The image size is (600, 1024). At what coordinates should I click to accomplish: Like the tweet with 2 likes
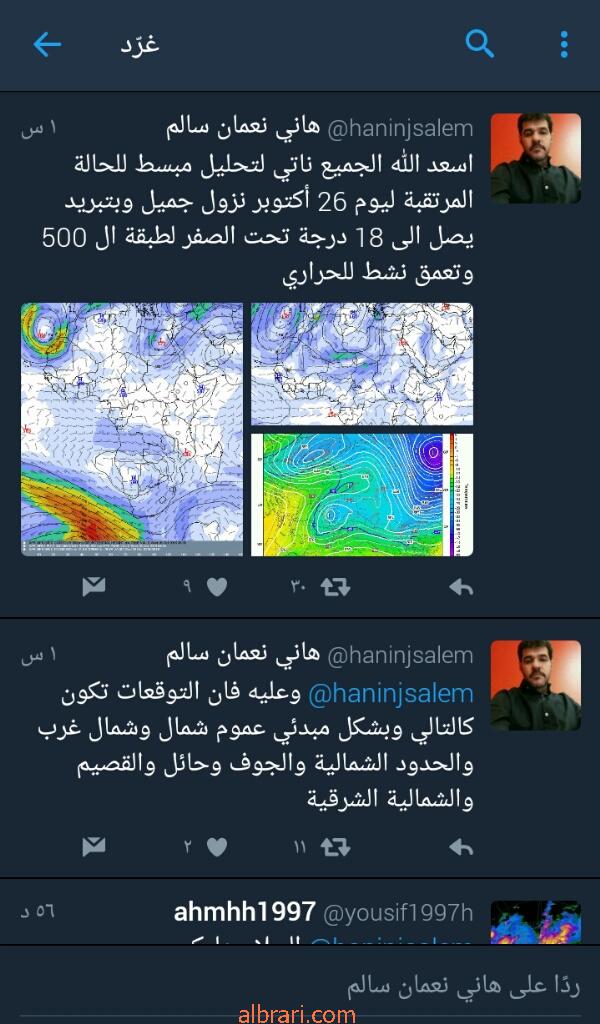pyautogui.click(x=217, y=847)
